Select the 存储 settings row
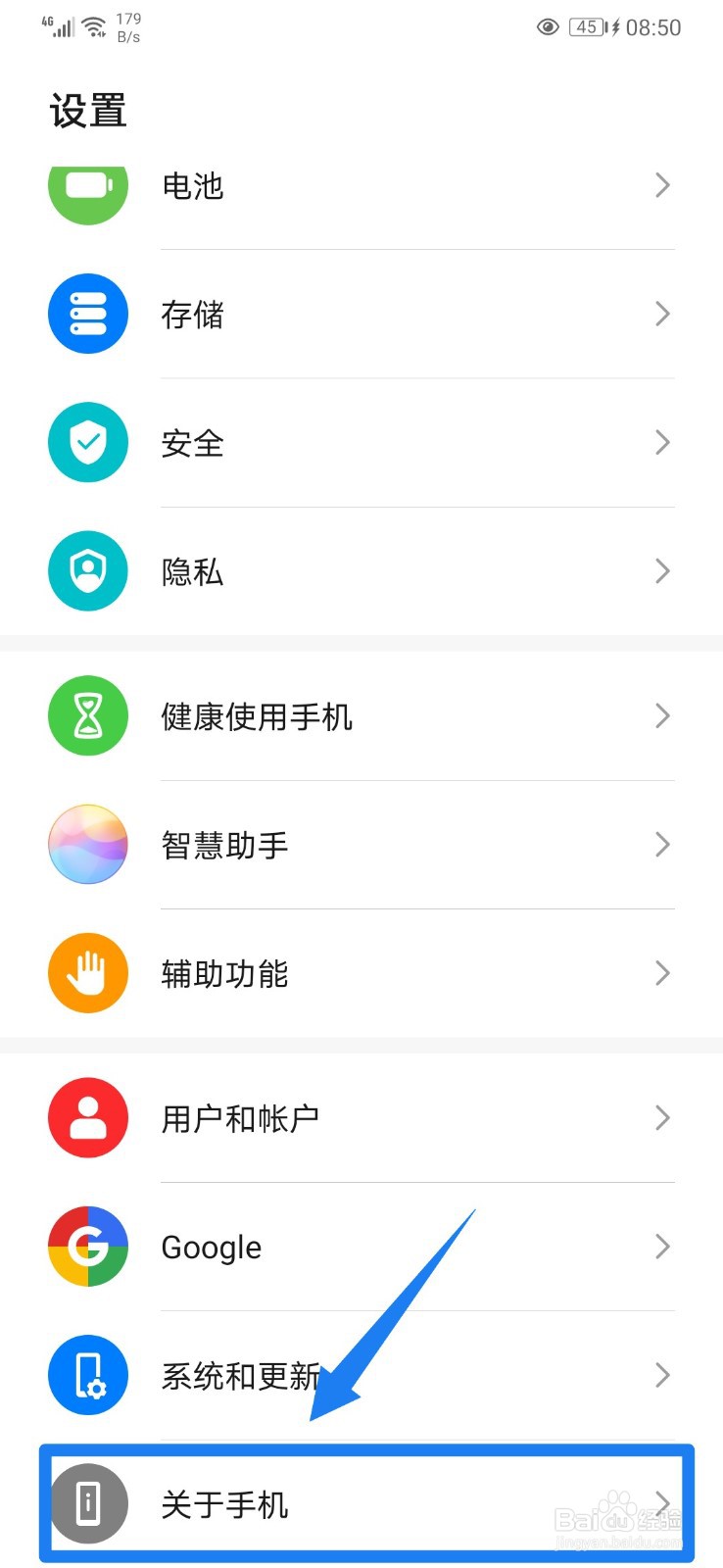 pos(361,314)
